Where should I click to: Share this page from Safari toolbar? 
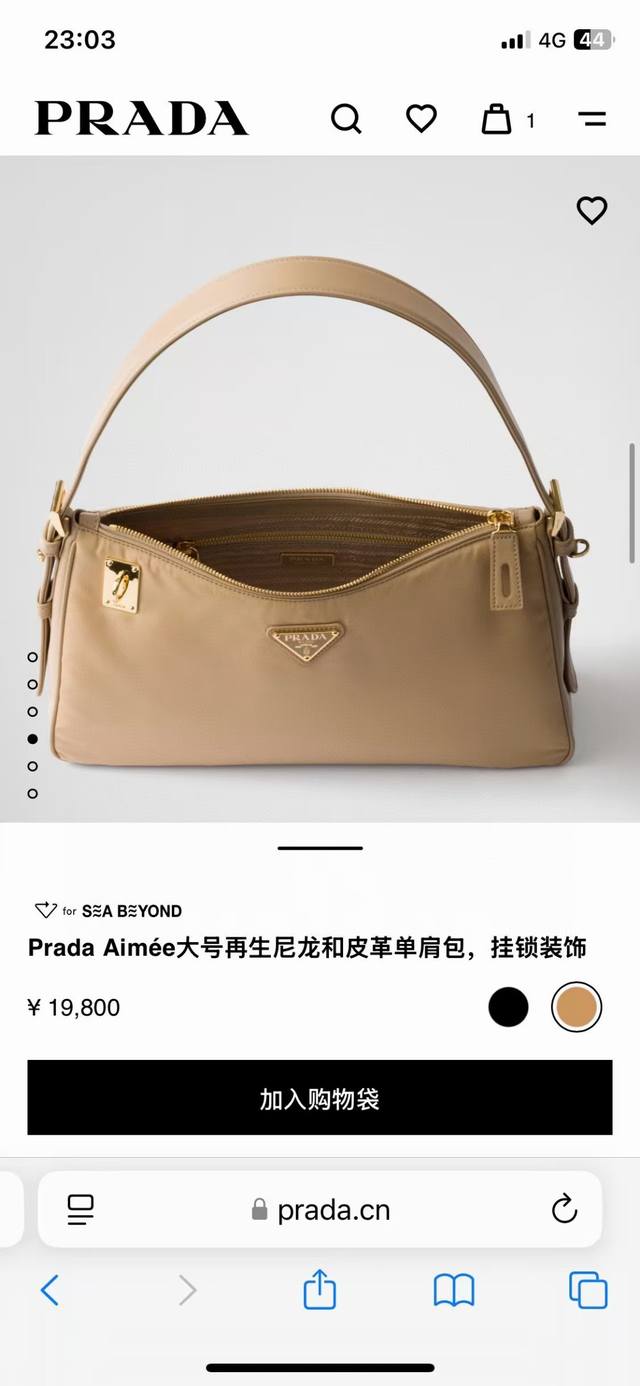(x=319, y=1289)
